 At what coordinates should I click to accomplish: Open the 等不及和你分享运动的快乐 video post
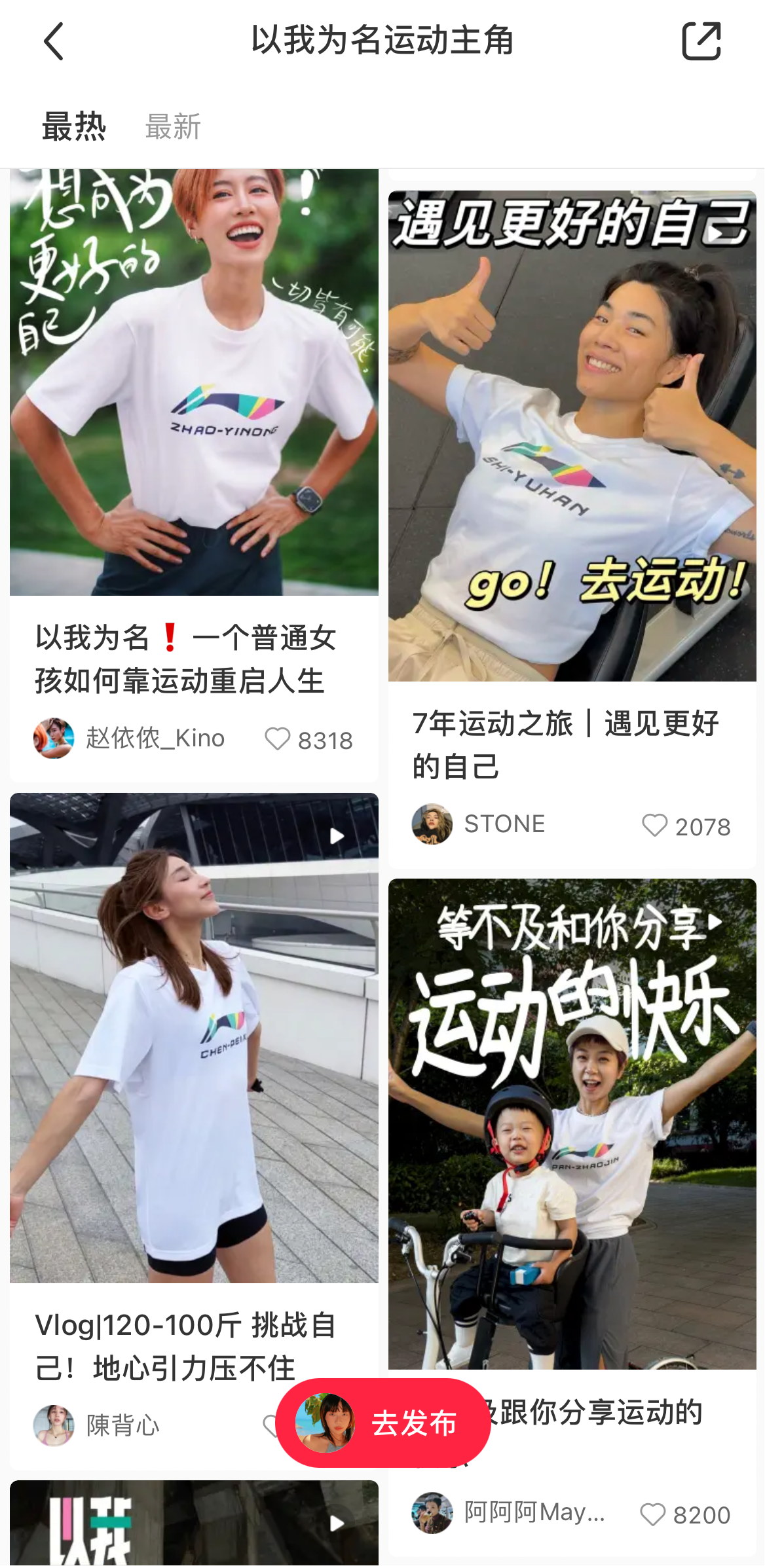tap(572, 1123)
